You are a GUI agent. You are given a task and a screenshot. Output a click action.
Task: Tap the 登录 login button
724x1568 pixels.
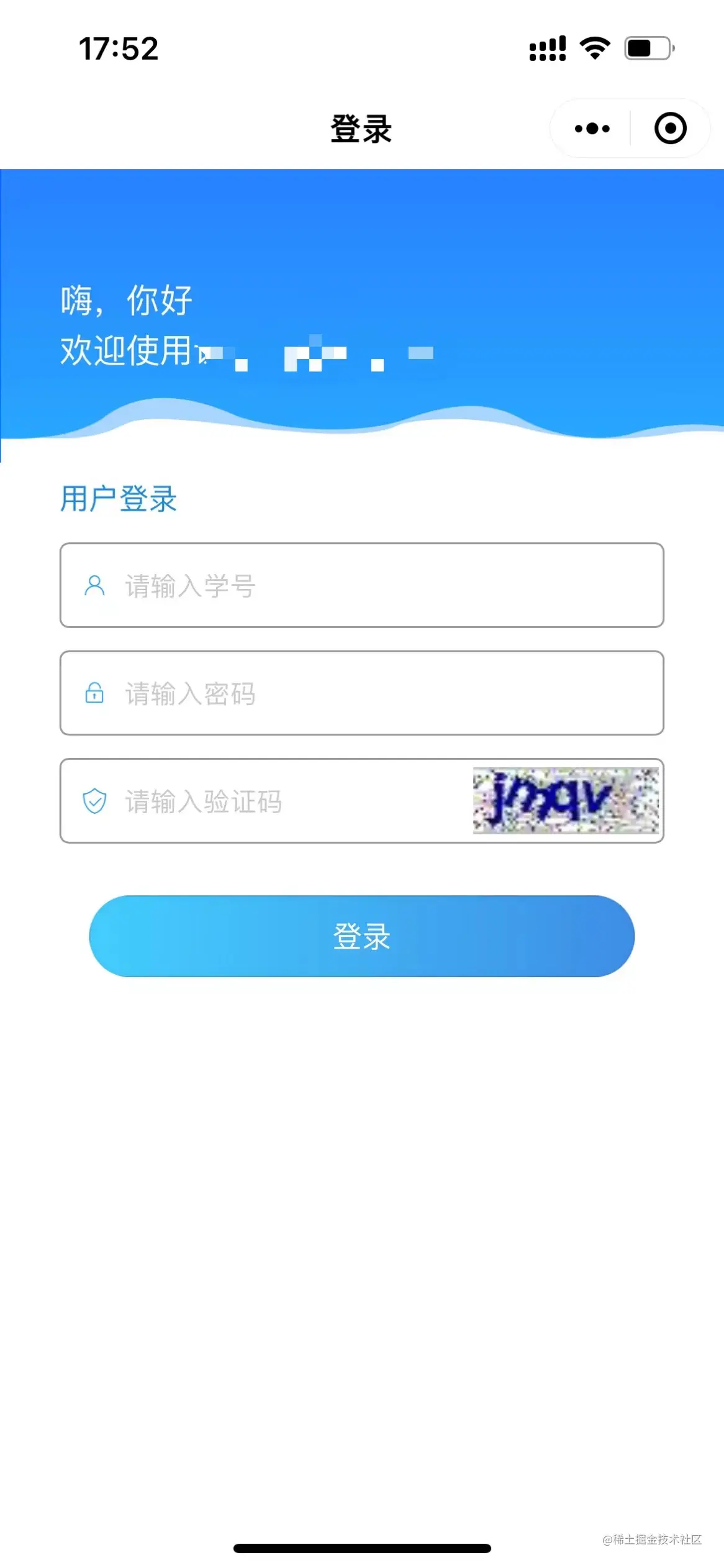click(361, 936)
